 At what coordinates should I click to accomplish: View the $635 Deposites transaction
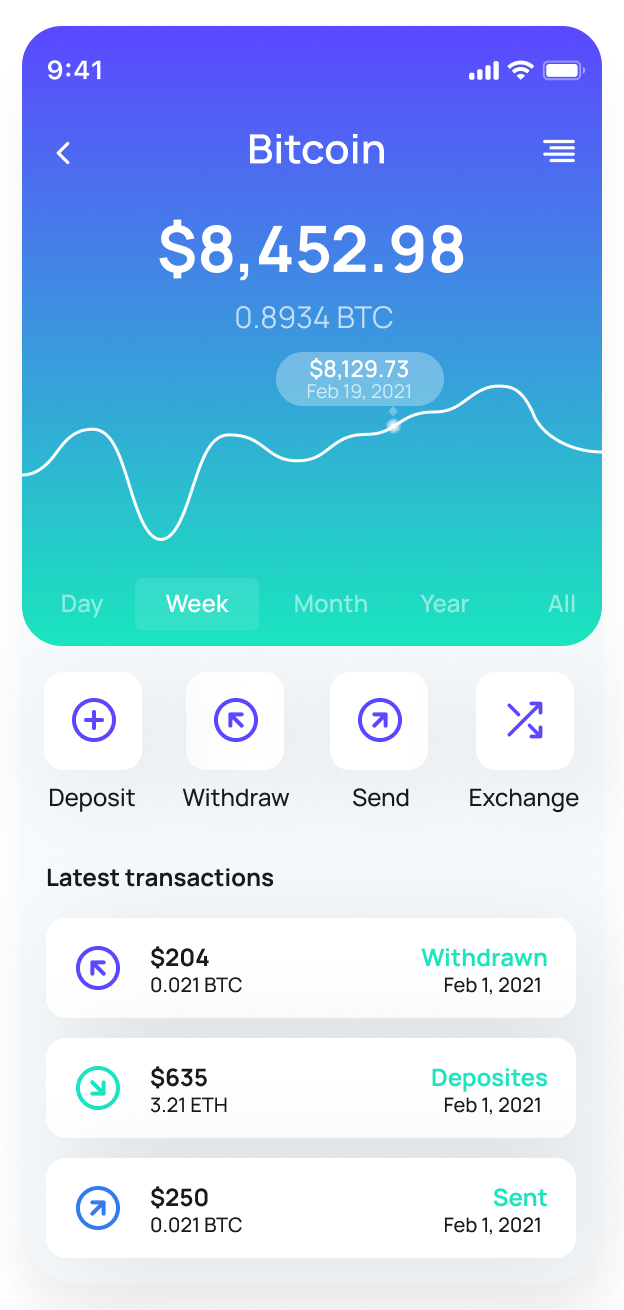click(311, 1088)
